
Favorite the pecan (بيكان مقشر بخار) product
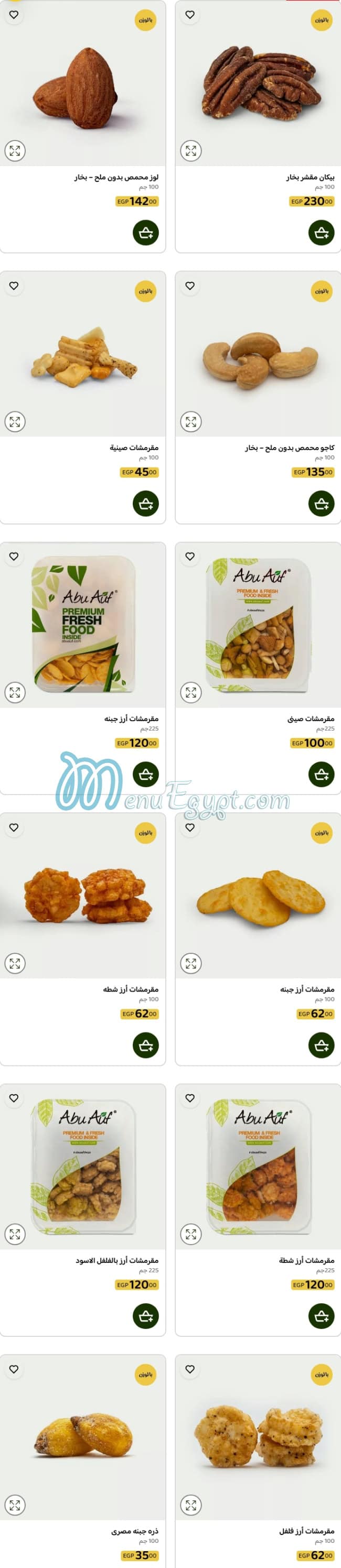click(x=190, y=15)
